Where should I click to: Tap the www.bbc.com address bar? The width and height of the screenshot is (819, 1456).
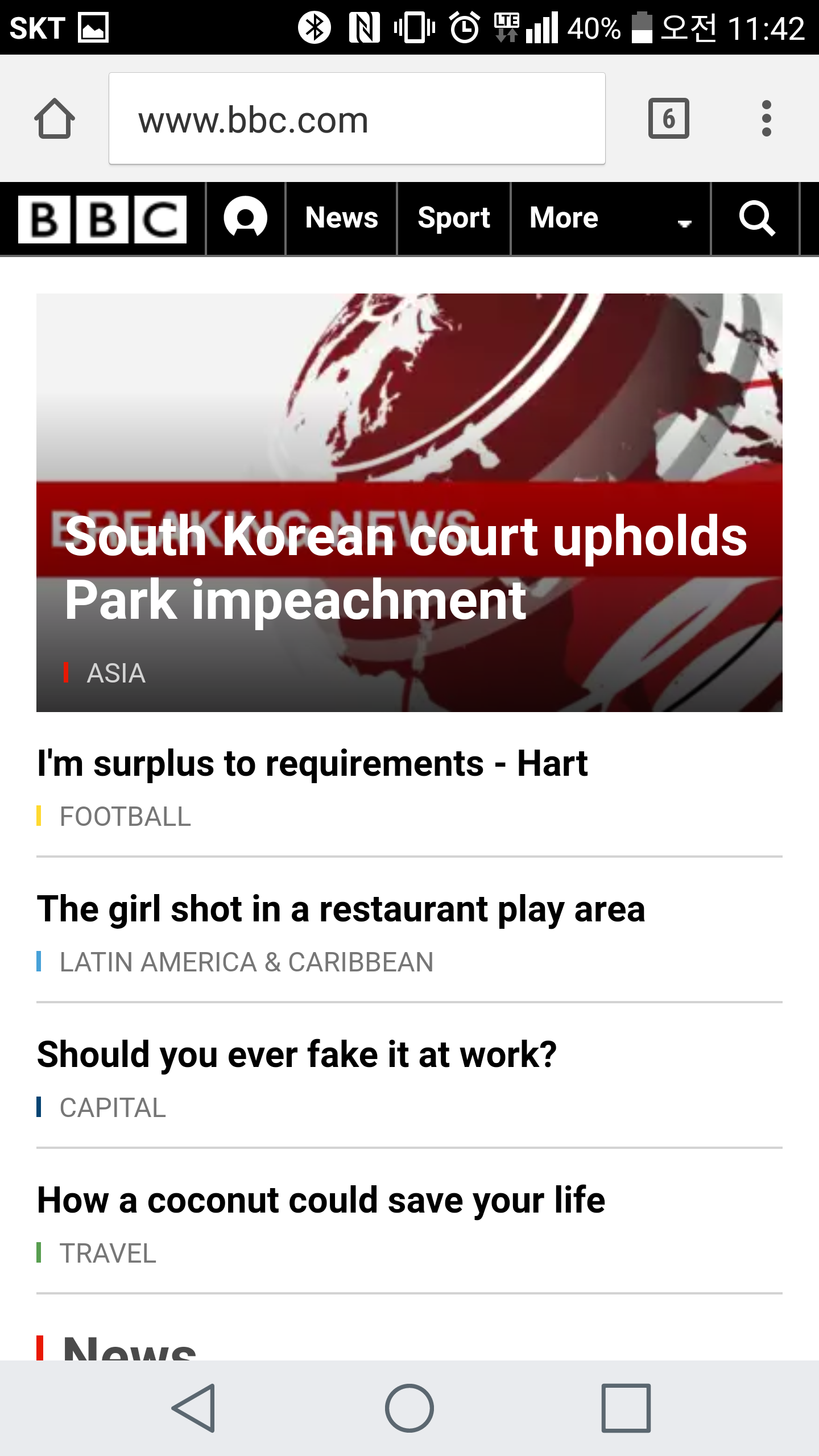(357, 118)
